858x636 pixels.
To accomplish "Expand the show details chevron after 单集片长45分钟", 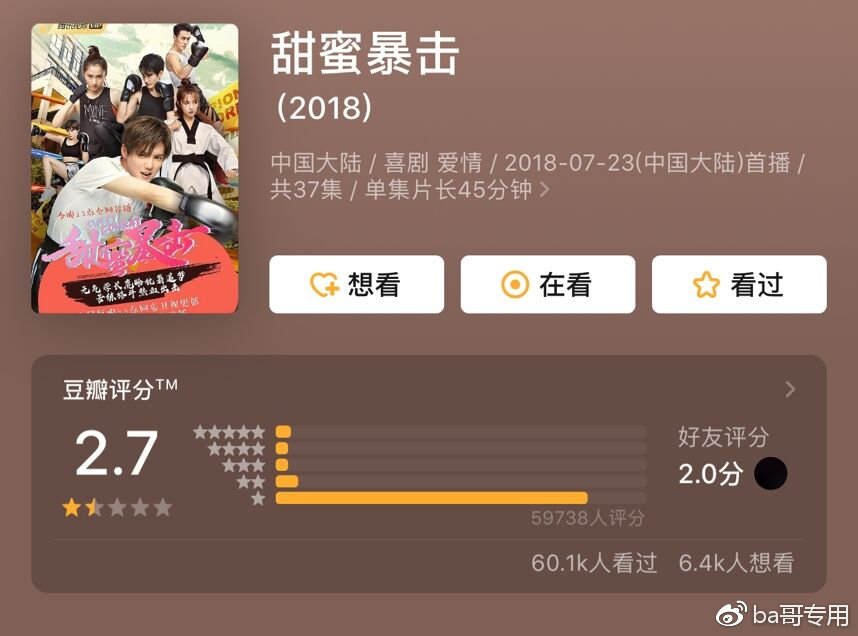I will pyautogui.click(x=545, y=190).
